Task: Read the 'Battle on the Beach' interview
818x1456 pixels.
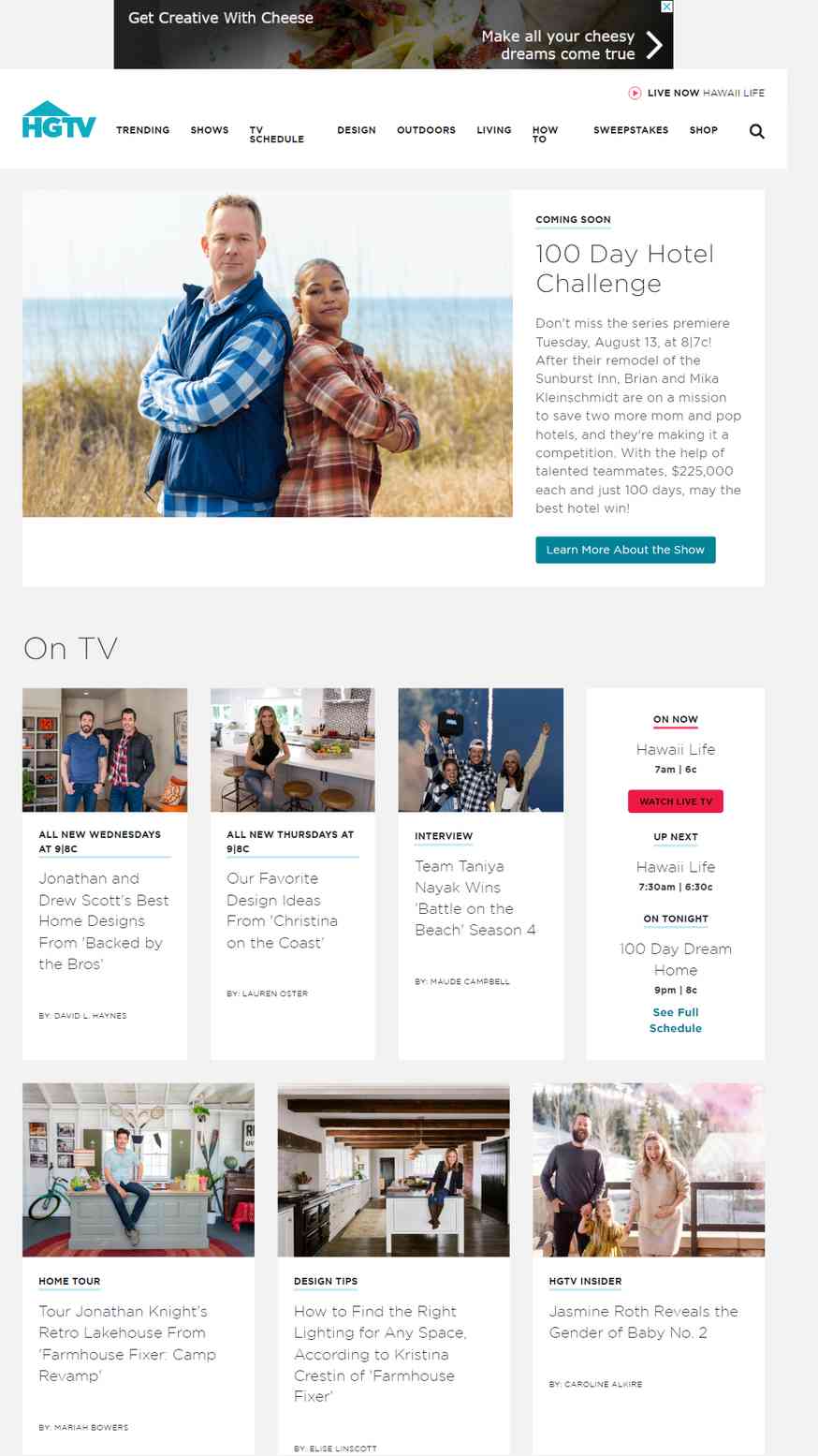Action: [x=481, y=874]
